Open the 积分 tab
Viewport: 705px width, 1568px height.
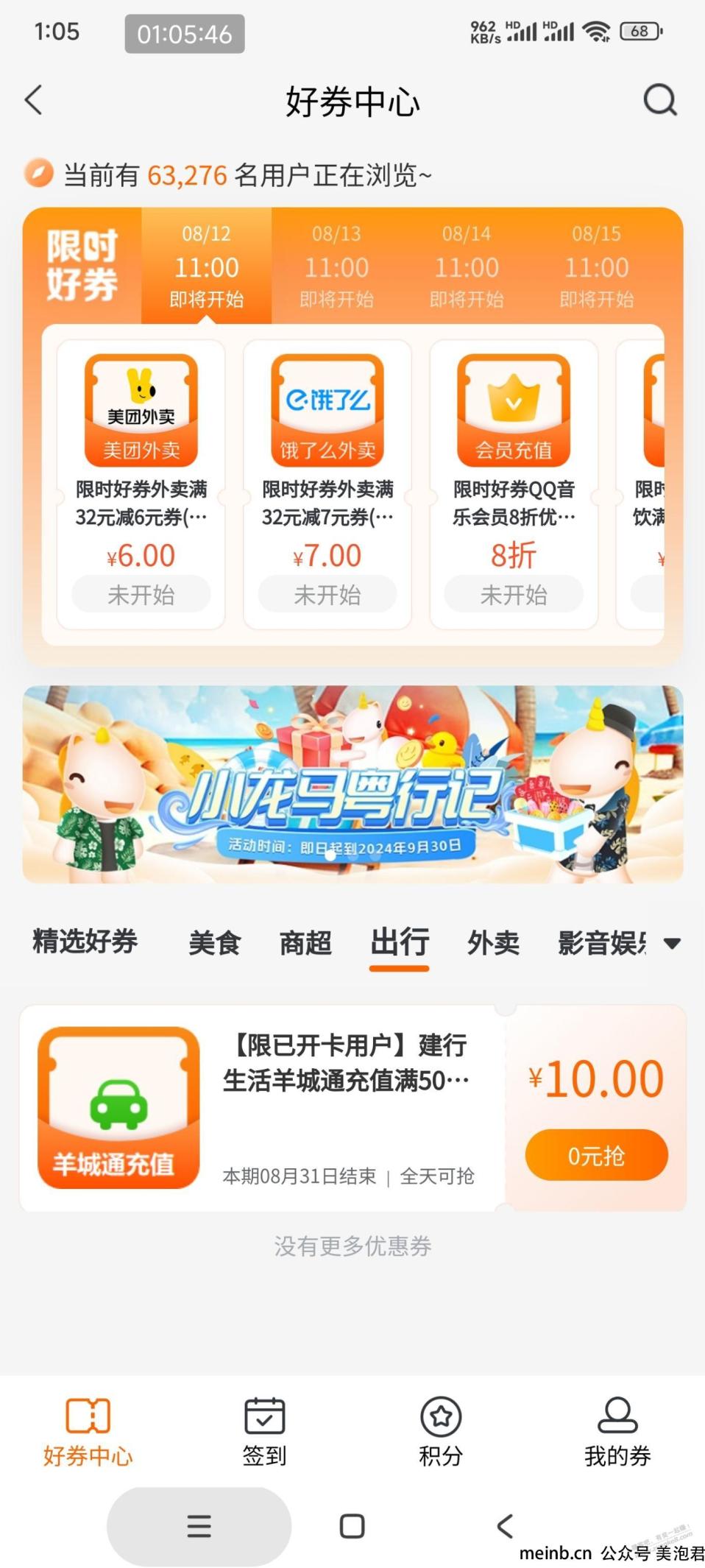[441, 1432]
